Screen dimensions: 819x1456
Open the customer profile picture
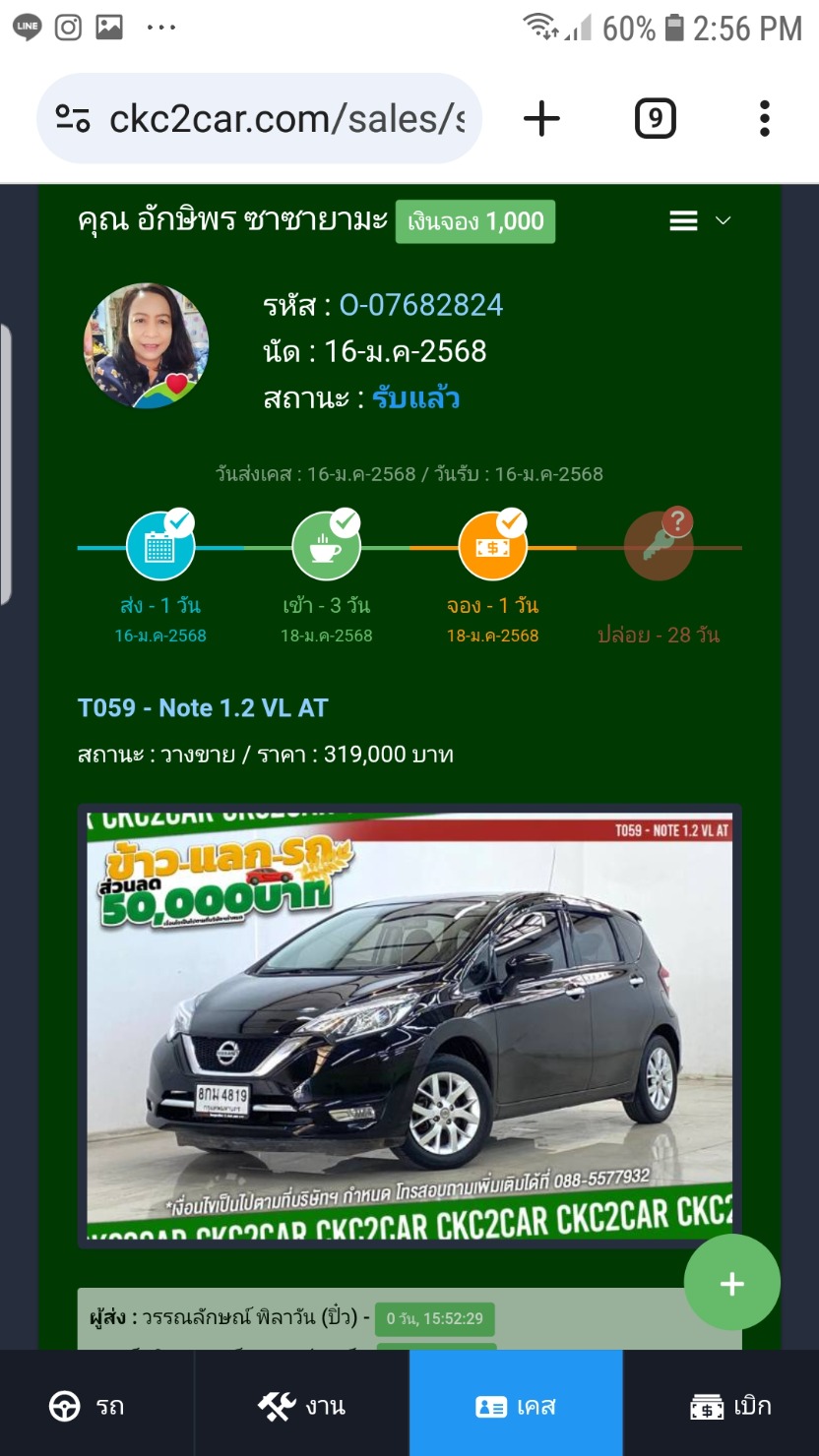click(146, 346)
